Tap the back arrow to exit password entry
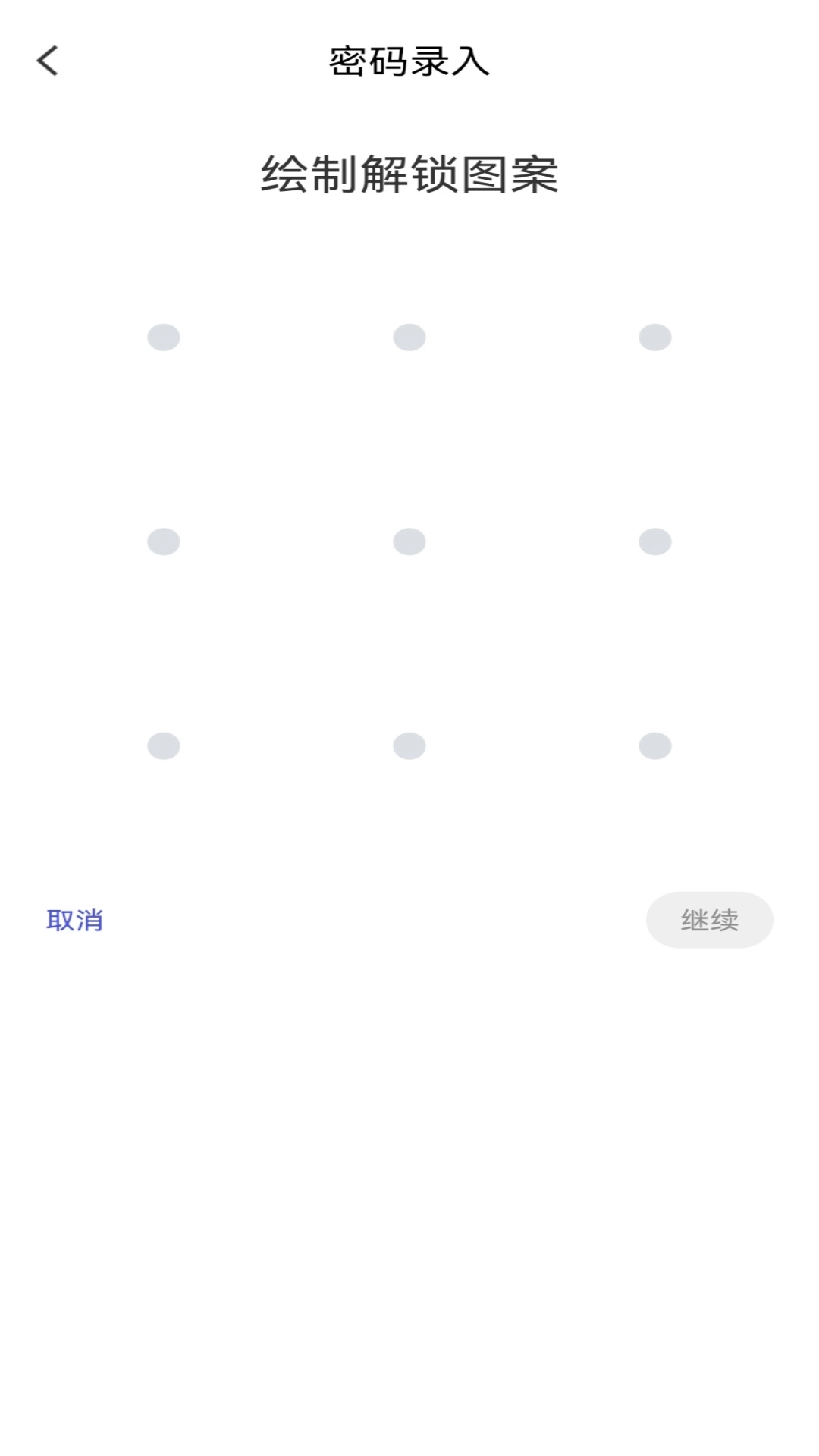The width and height of the screenshot is (819, 1456). tap(47, 62)
